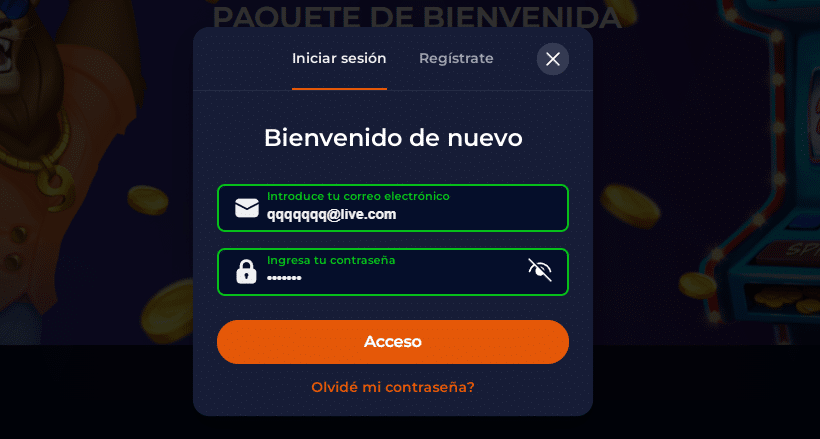Close the login dialog

point(553,59)
